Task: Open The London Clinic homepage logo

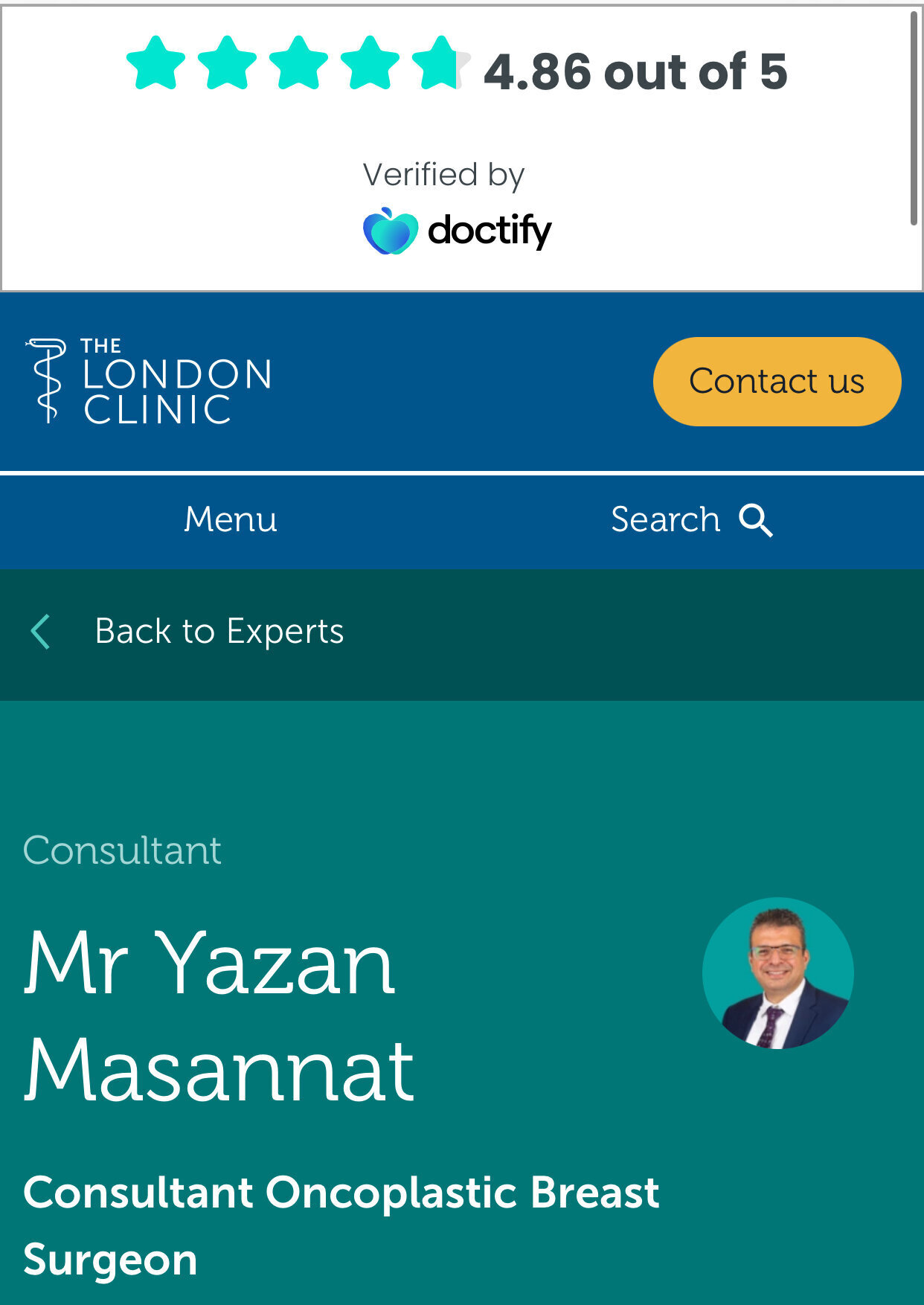Action: point(149,381)
